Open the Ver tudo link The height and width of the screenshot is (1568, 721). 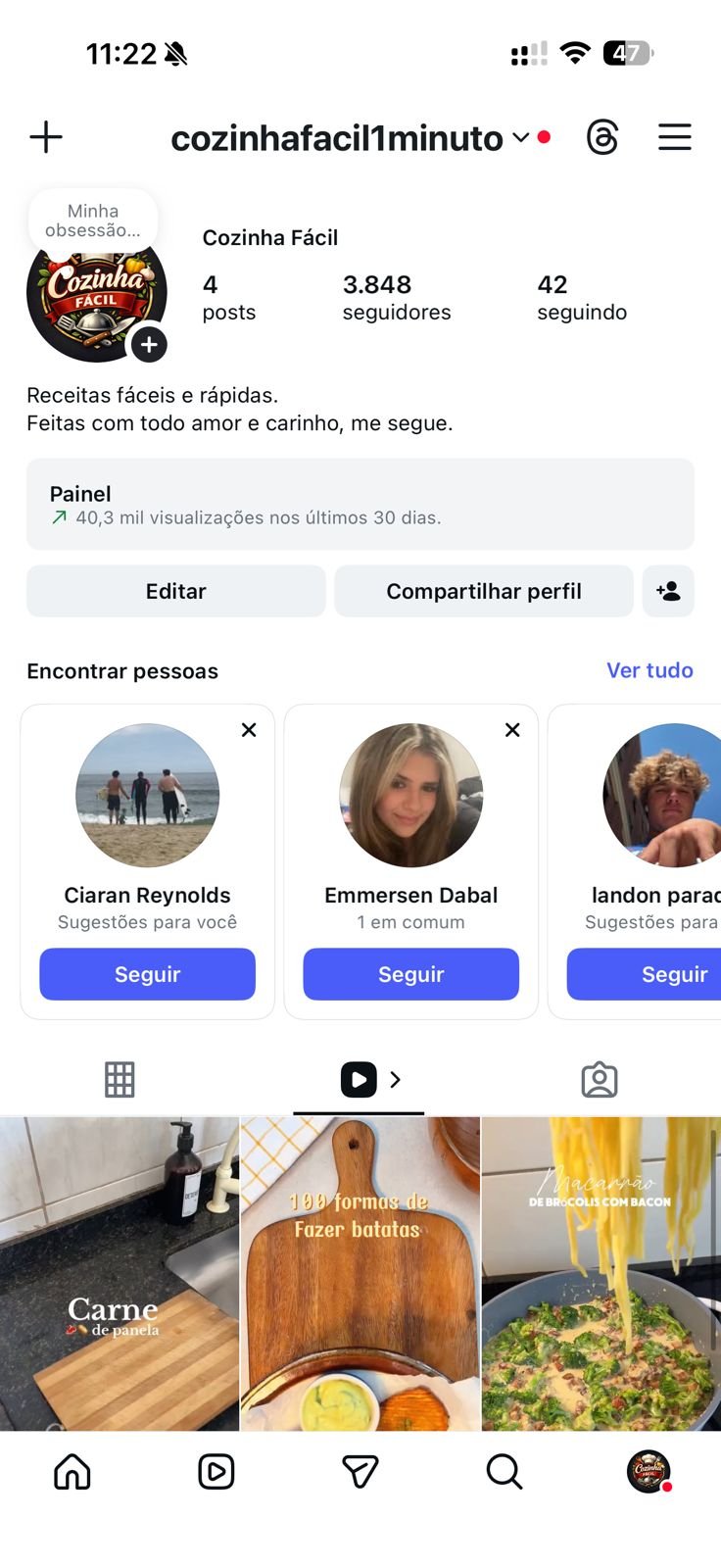click(x=649, y=670)
